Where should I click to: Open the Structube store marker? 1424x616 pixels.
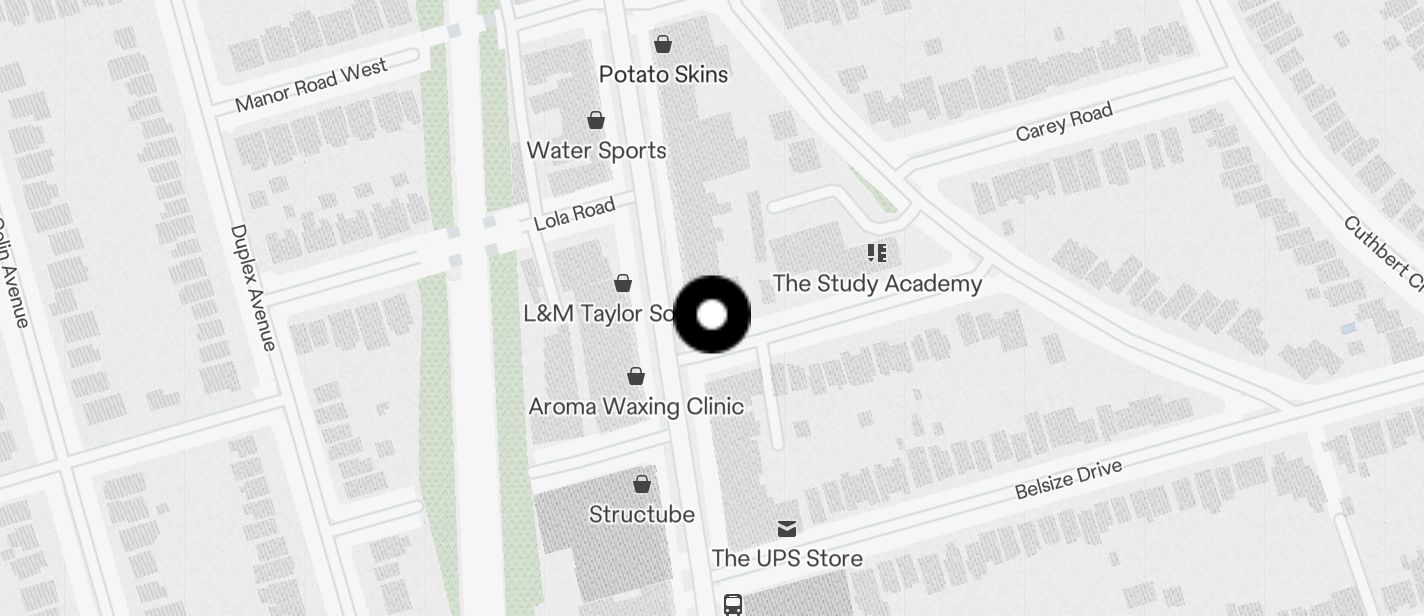[x=642, y=485]
